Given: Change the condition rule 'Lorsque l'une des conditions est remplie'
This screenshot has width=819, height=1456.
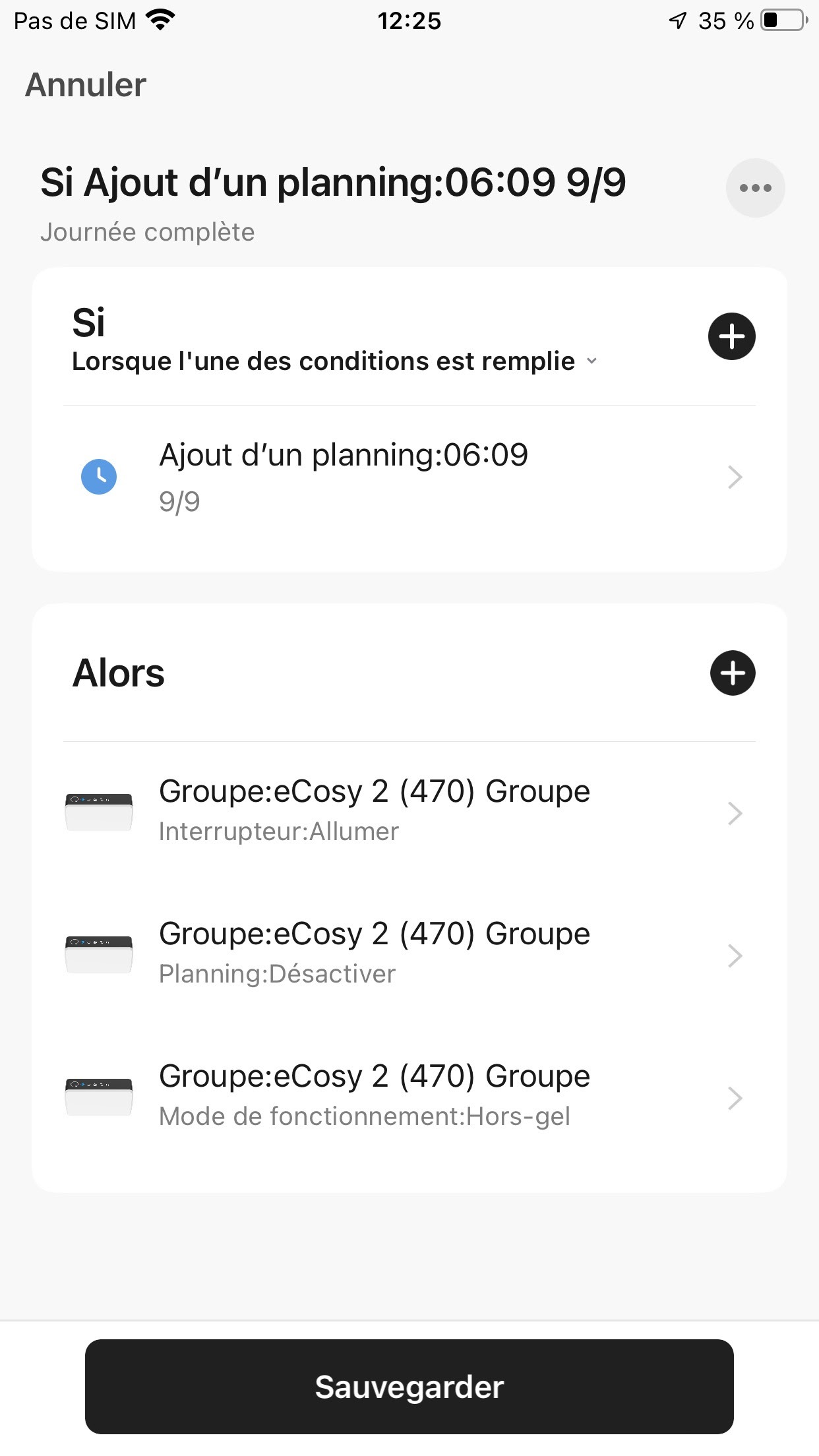Looking at the screenshot, I should [x=334, y=361].
